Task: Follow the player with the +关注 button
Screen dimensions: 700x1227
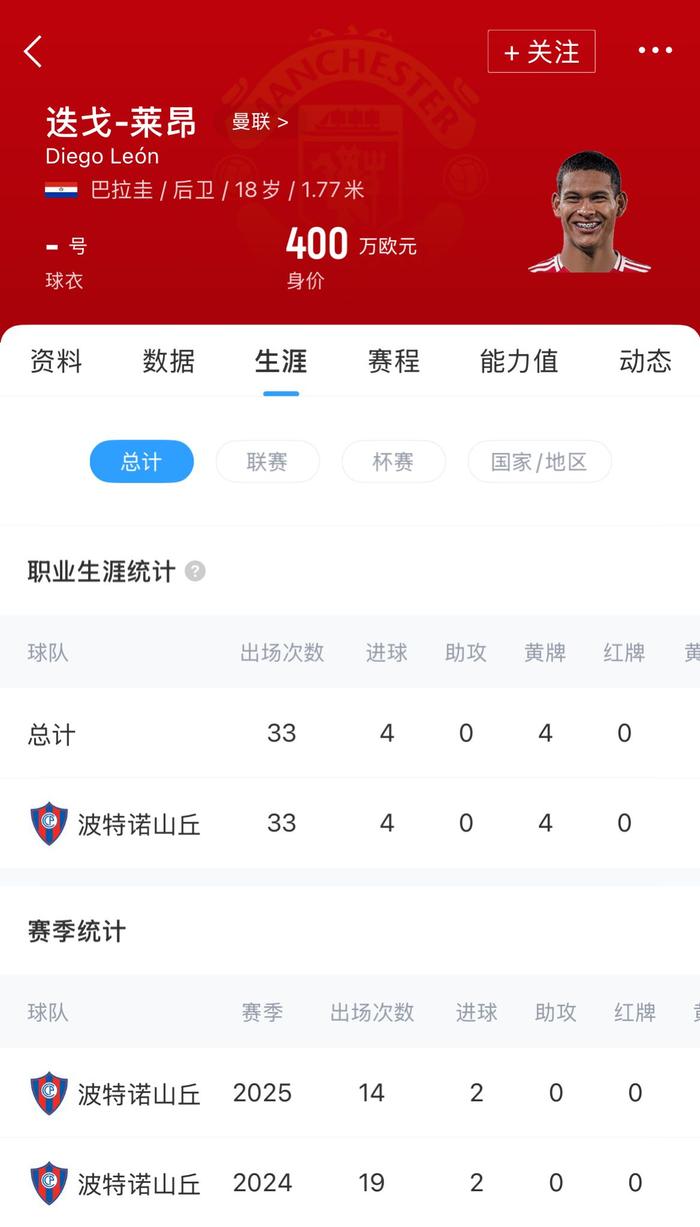Action: [541, 52]
